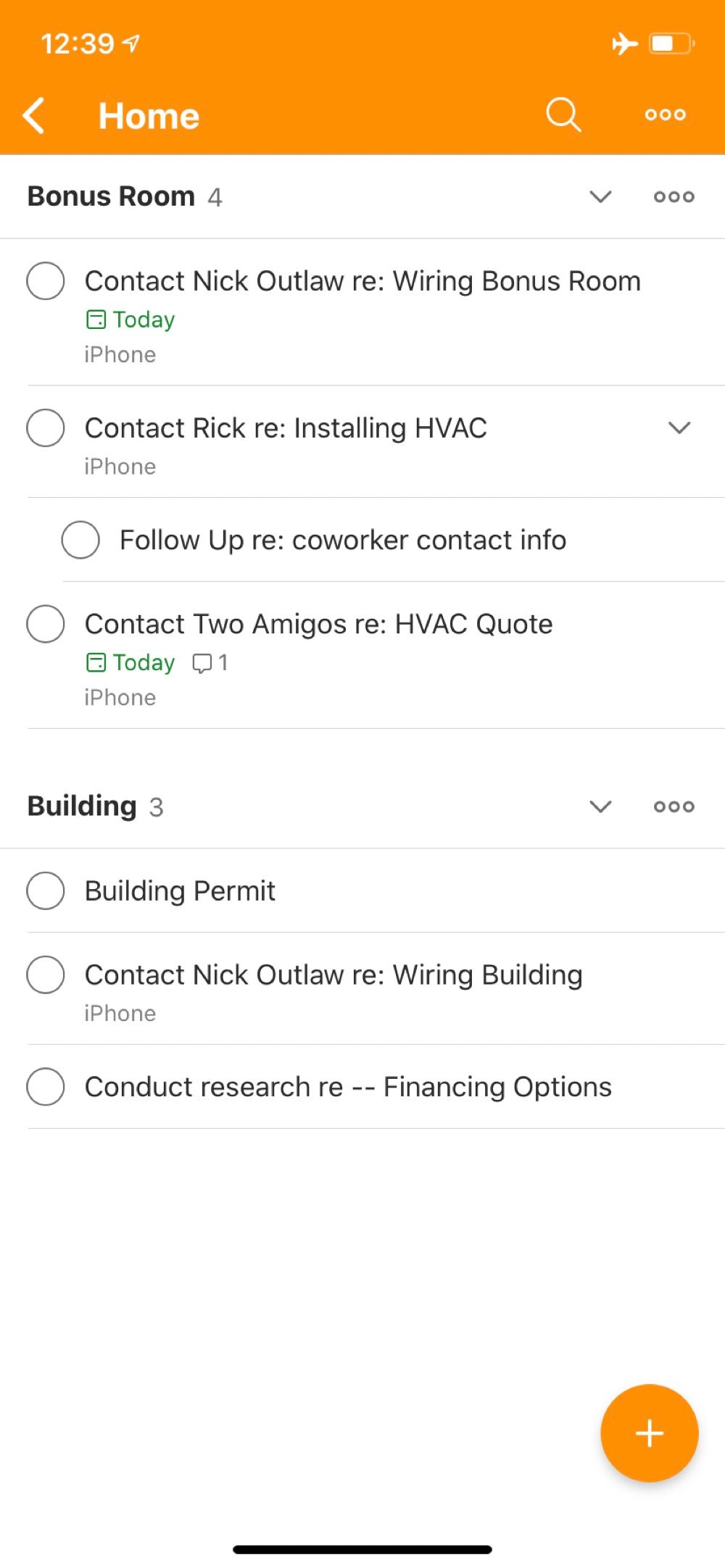Open Conduct research re -- Financing Options
725x1568 pixels.
[x=348, y=1087]
